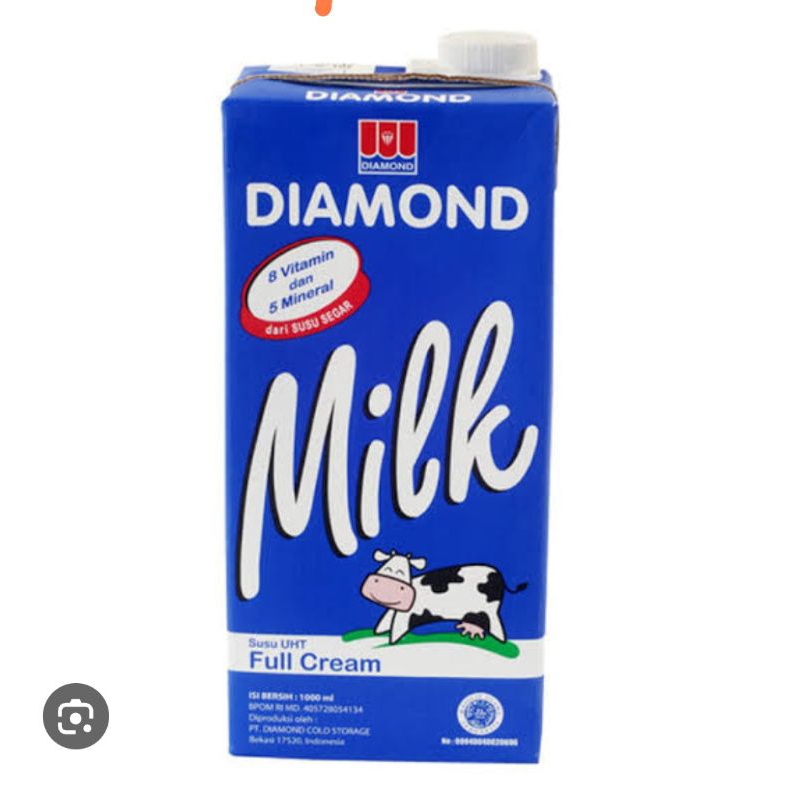
Task: Open the visual search lens icon
Action: click(x=76, y=716)
